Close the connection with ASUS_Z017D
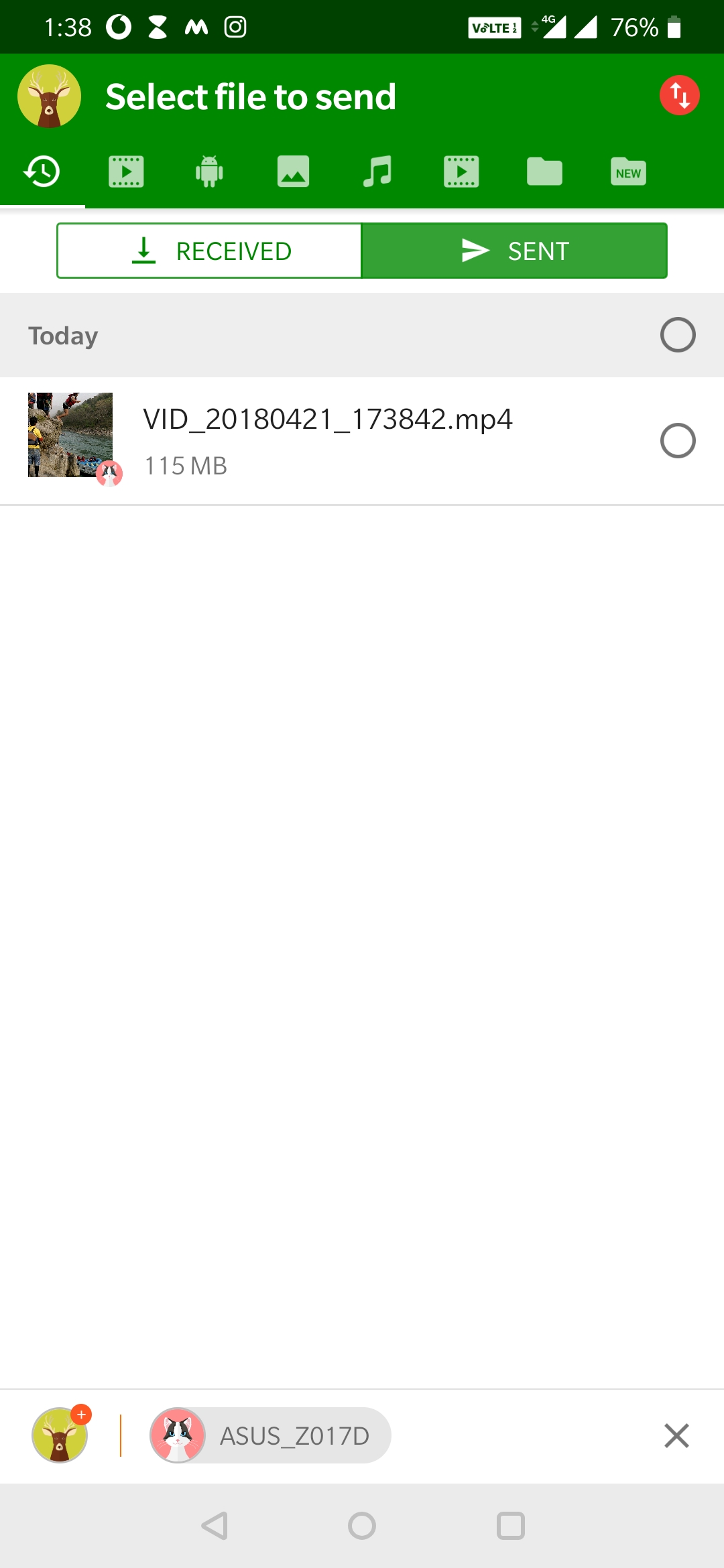The width and height of the screenshot is (724, 1568). pos(676,1435)
